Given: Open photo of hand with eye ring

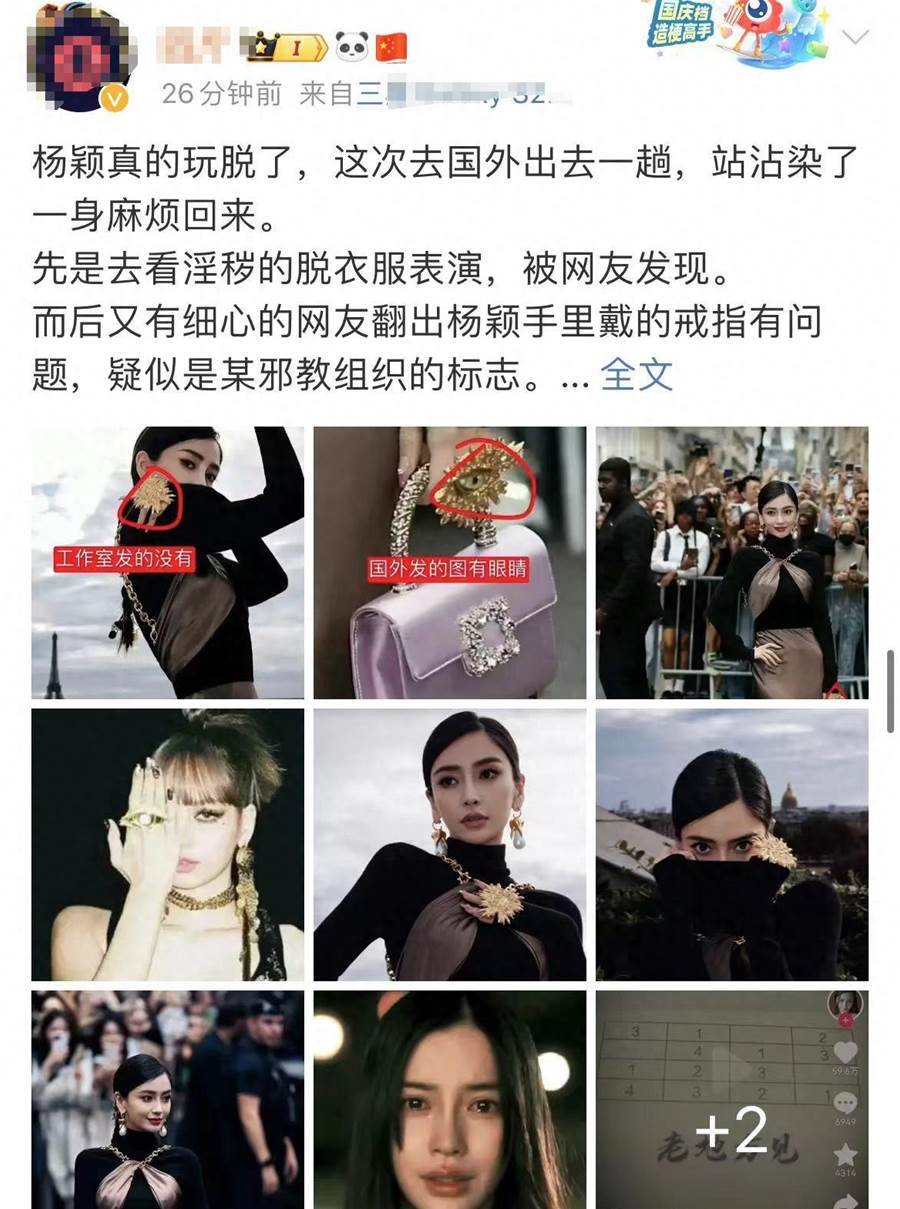Looking at the screenshot, I should pos(167,844).
